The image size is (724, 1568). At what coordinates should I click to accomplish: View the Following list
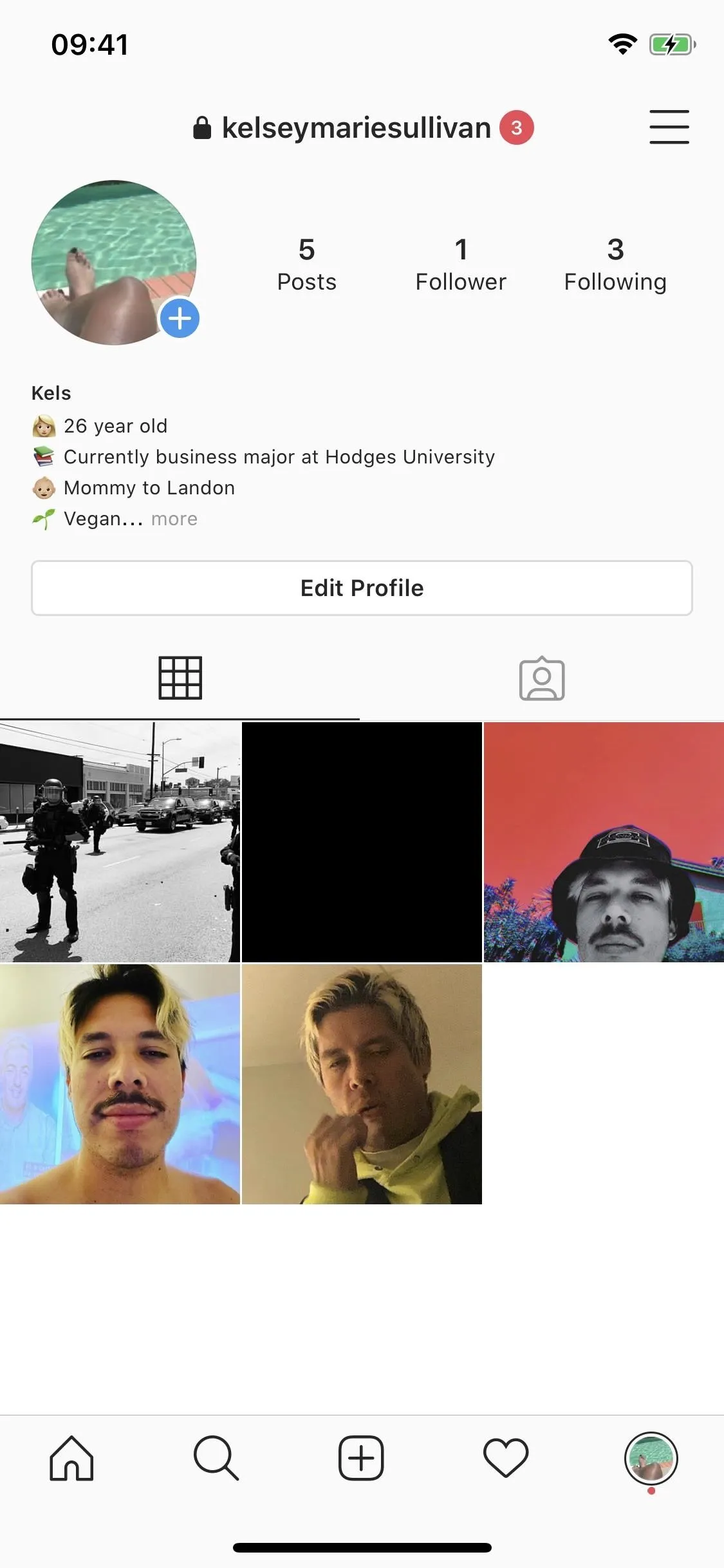point(615,265)
